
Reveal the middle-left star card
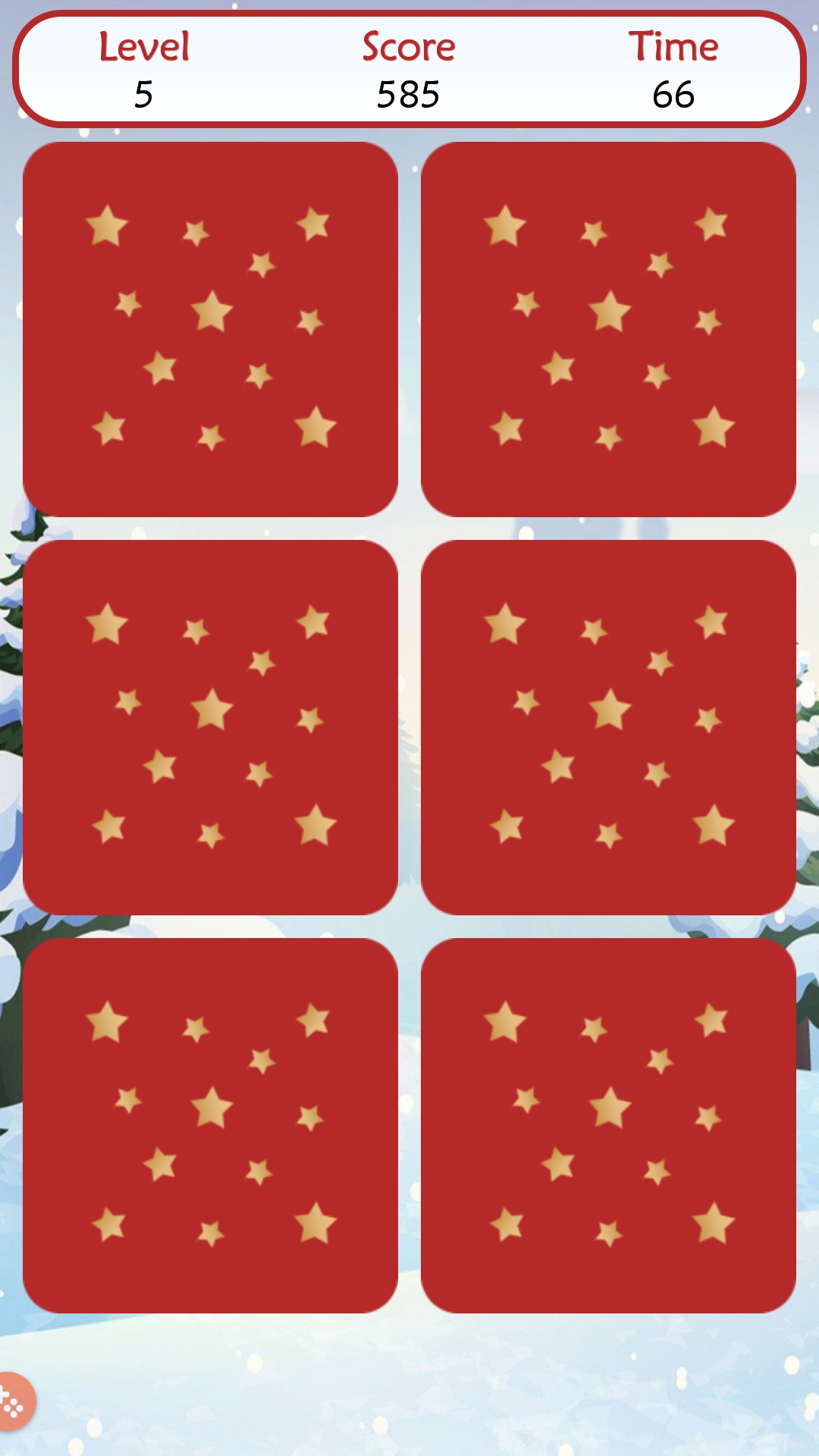coord(210,727)
